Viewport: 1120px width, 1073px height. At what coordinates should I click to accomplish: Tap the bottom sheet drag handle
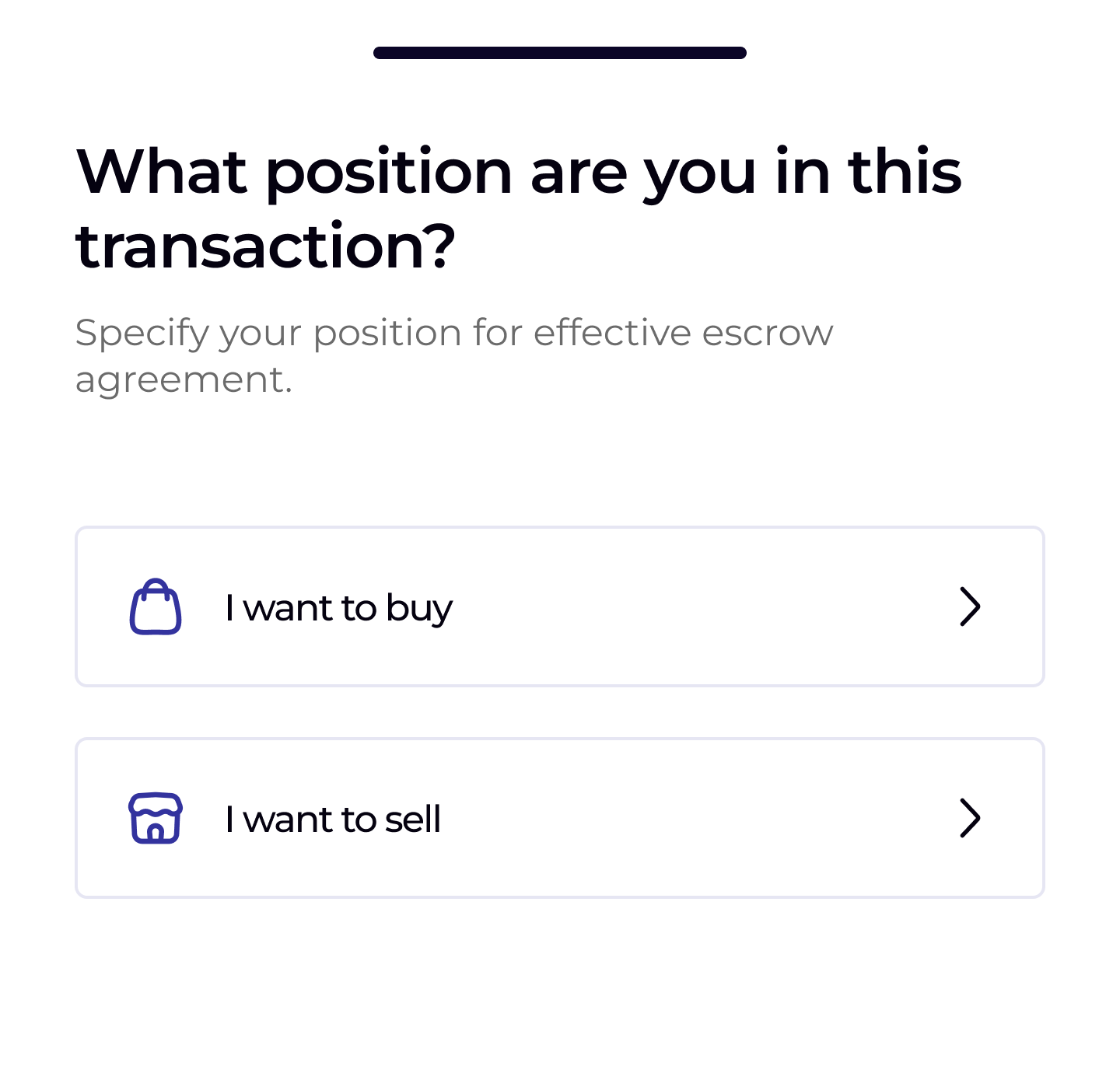[x=560, y=53]
